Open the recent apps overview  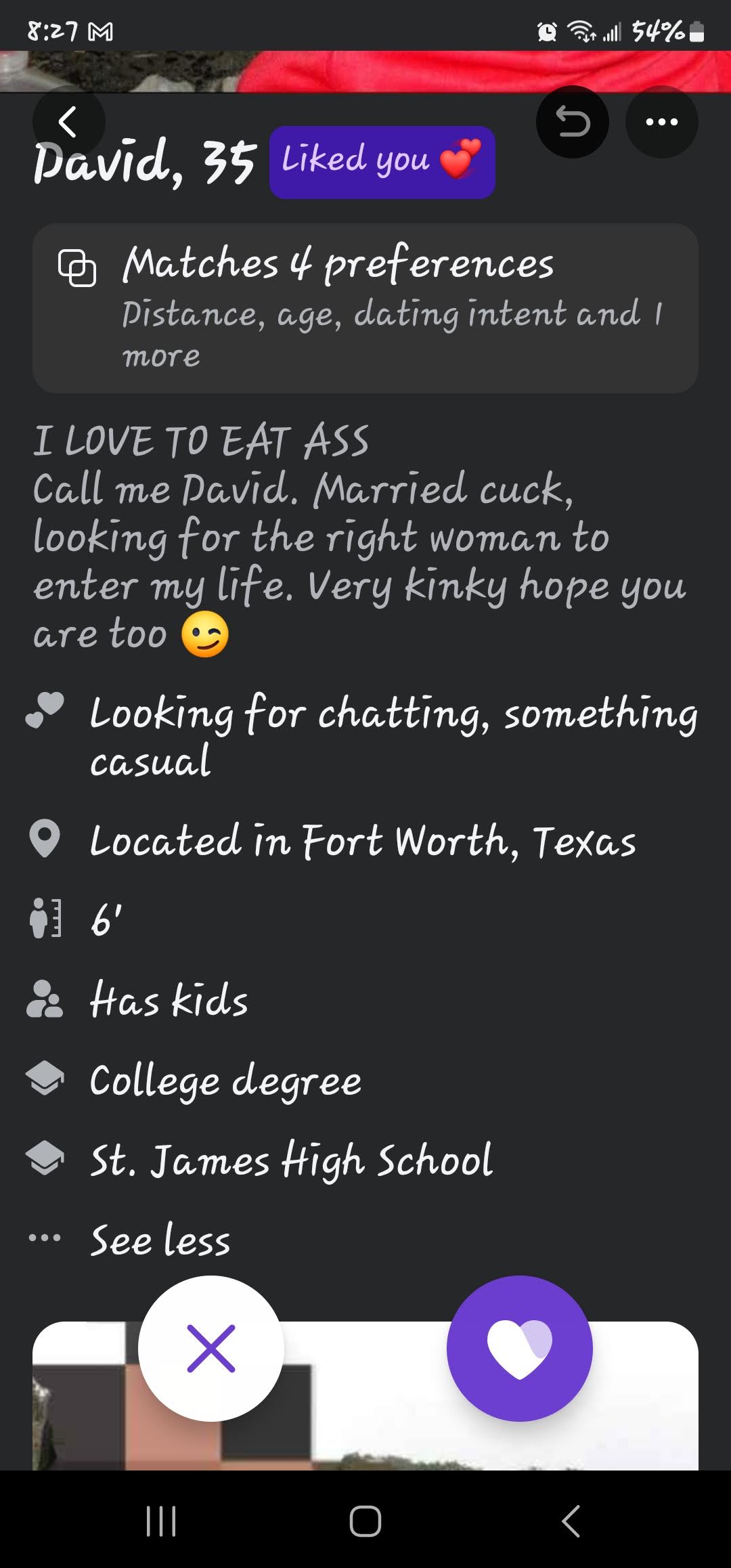pyautogui.click(x=161, y=1521)
